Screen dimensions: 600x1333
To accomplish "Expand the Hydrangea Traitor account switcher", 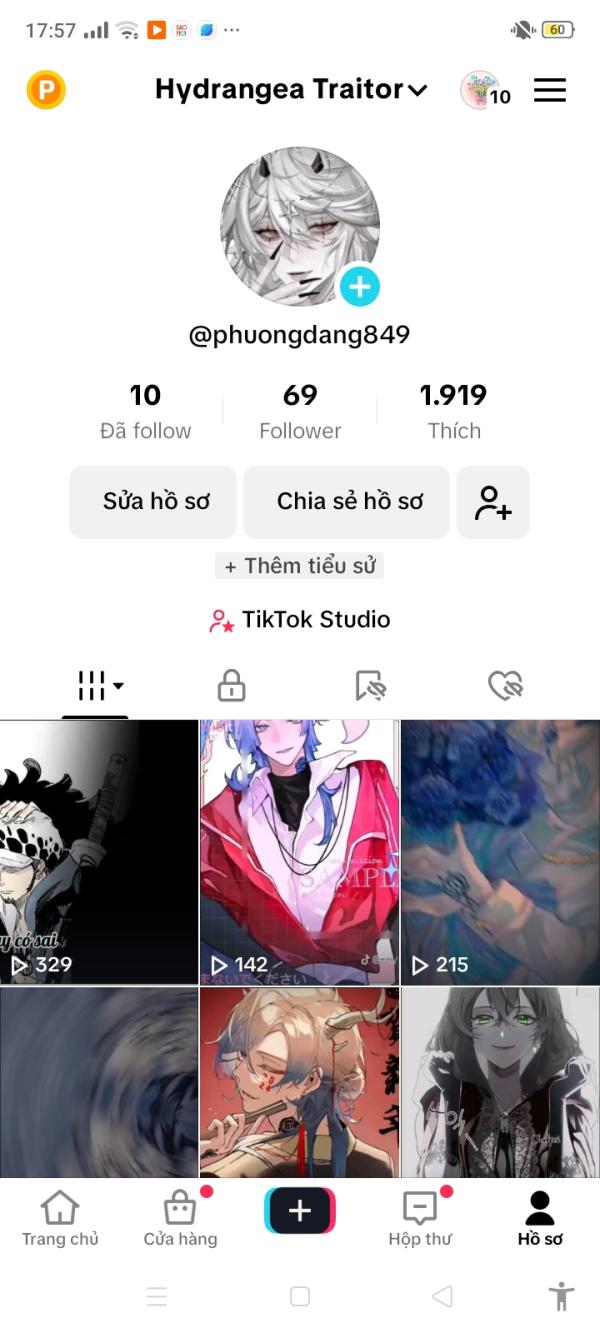I will point(291,90).
